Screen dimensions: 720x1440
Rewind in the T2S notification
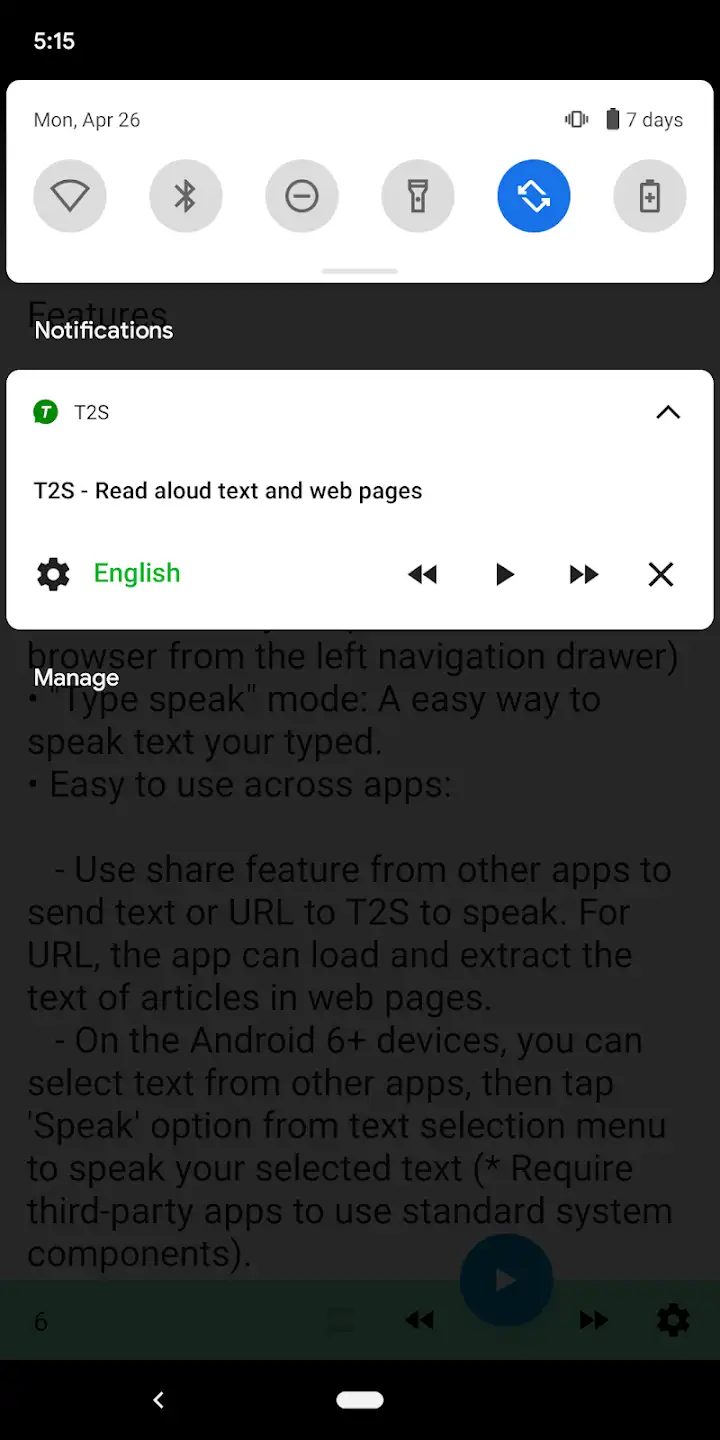[423, 574]
